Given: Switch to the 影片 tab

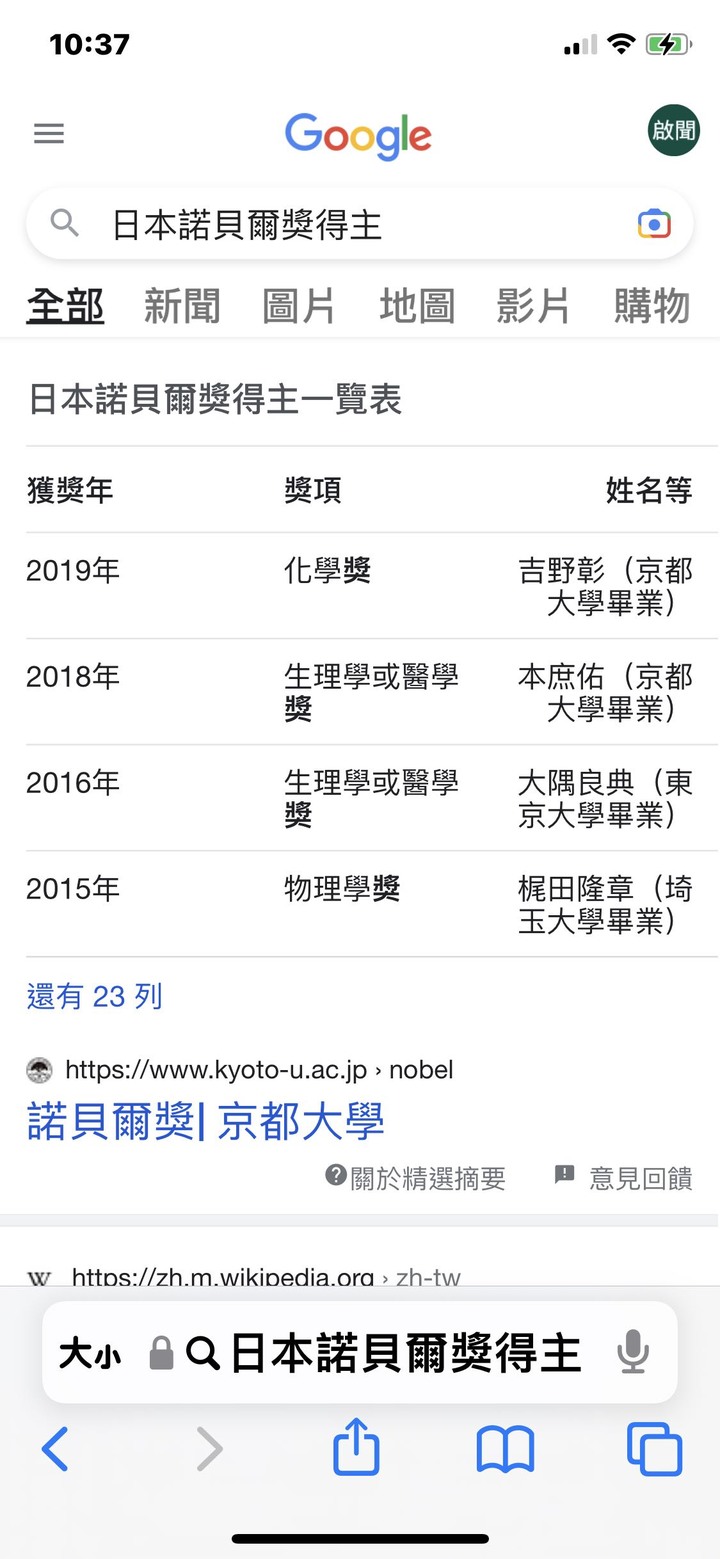Looking at the screenshot, I should (534, 306).
